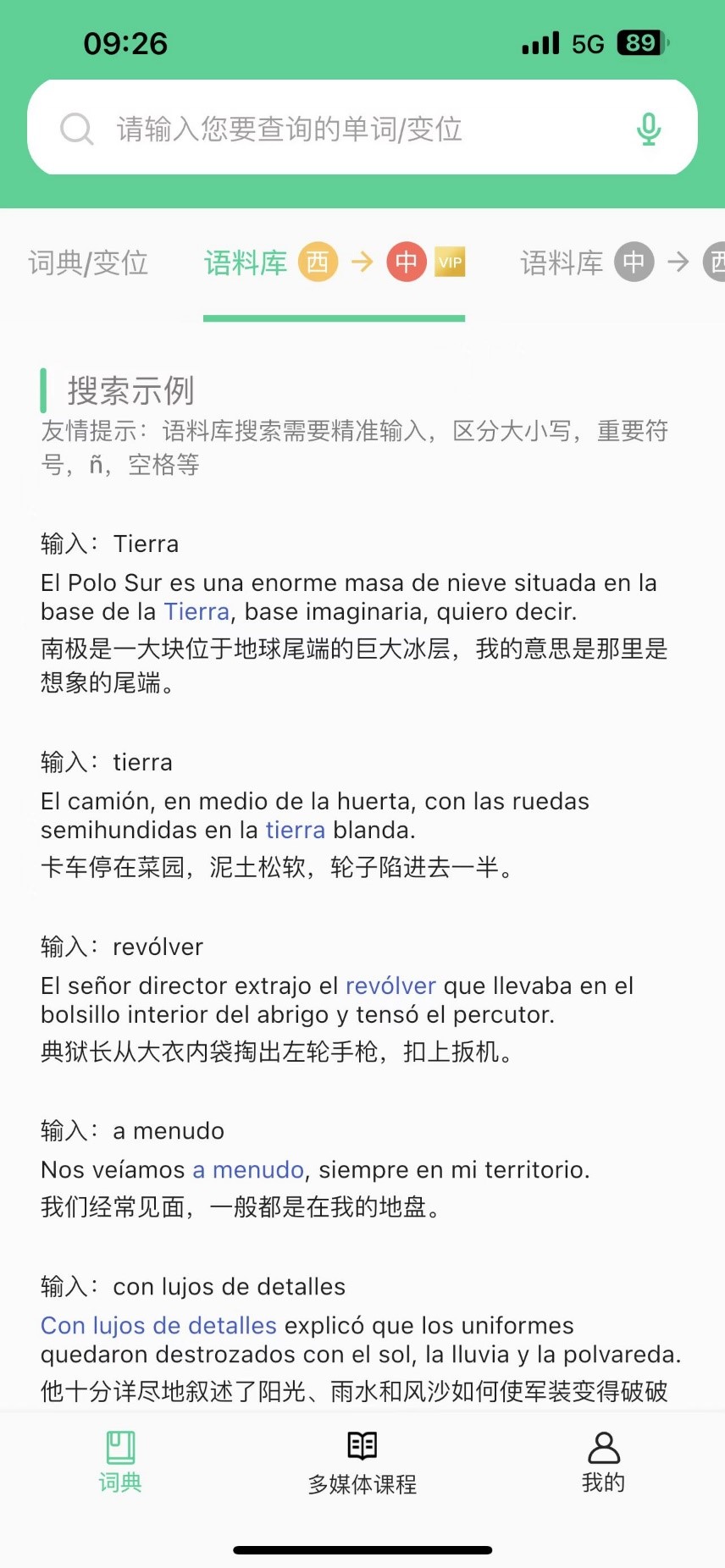Click the gray 中 icon on right tab
This screenshot has width=725, height=1568.
coord(633,262)
